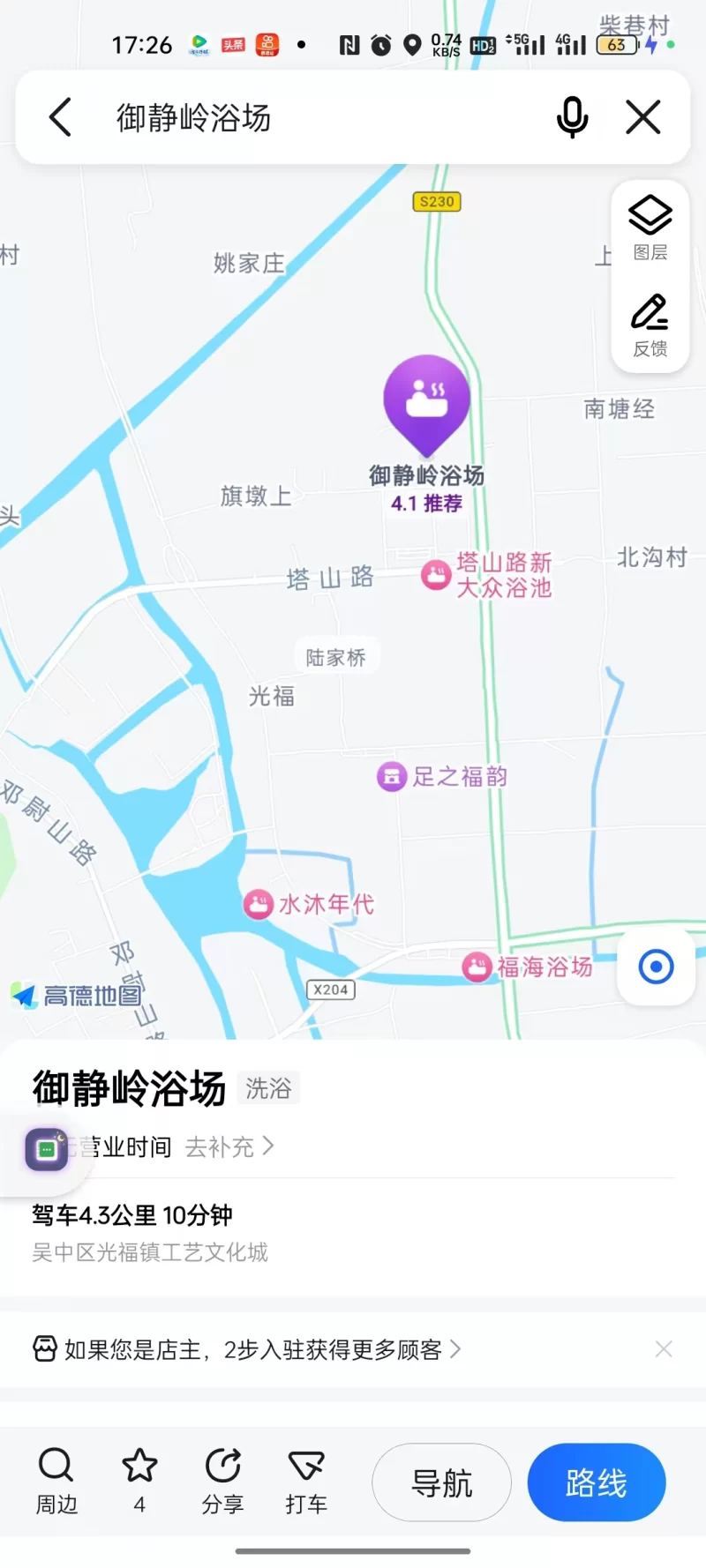
Task: Share this location via 分享
Action: [x=222, y=1481]
